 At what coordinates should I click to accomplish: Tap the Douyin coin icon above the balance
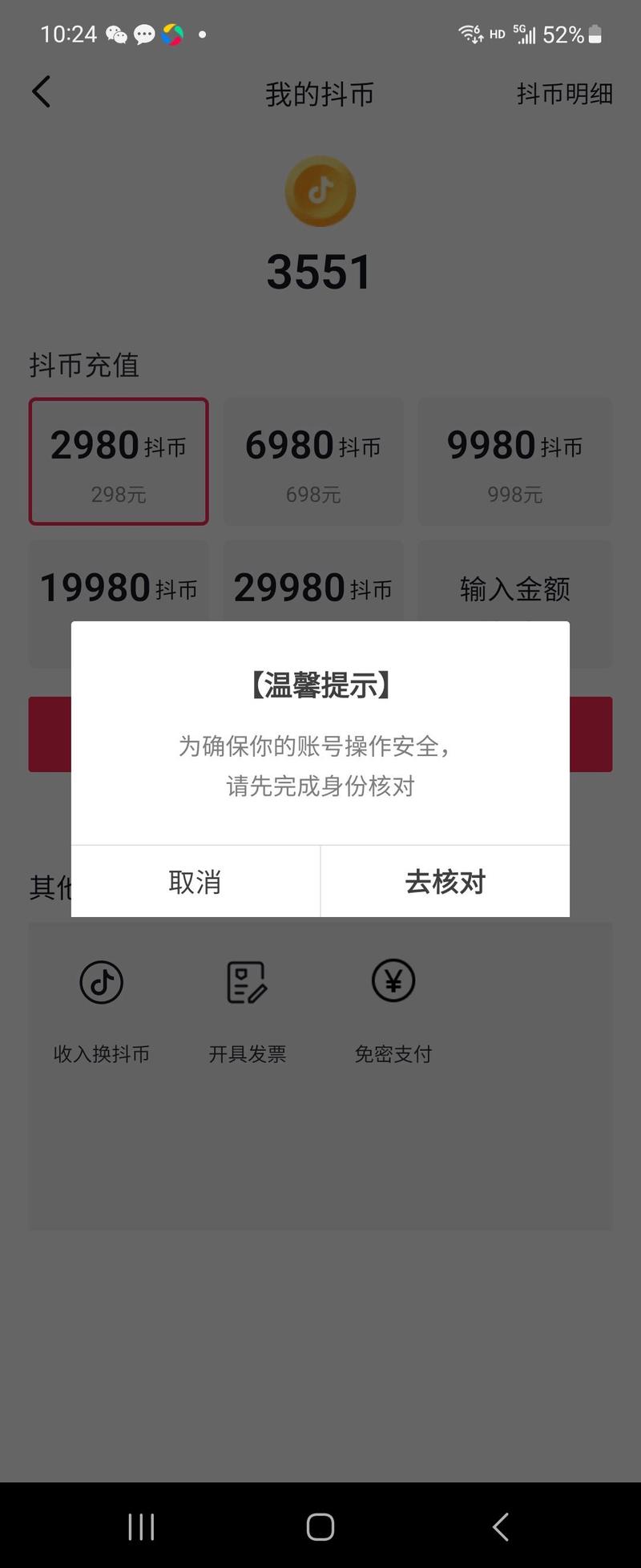(x=320, y=191)
